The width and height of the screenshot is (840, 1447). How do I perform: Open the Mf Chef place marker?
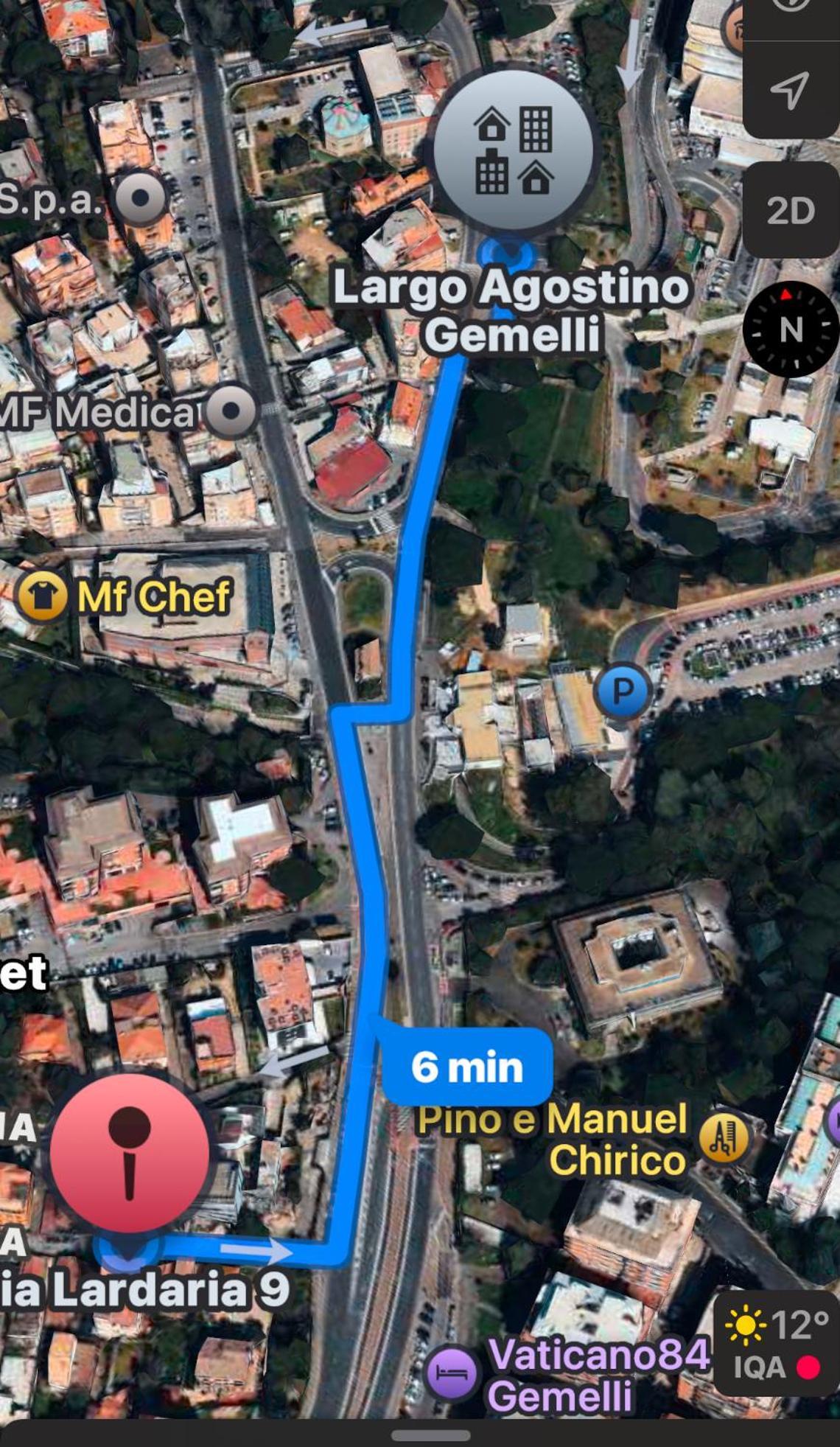[43, 596]
